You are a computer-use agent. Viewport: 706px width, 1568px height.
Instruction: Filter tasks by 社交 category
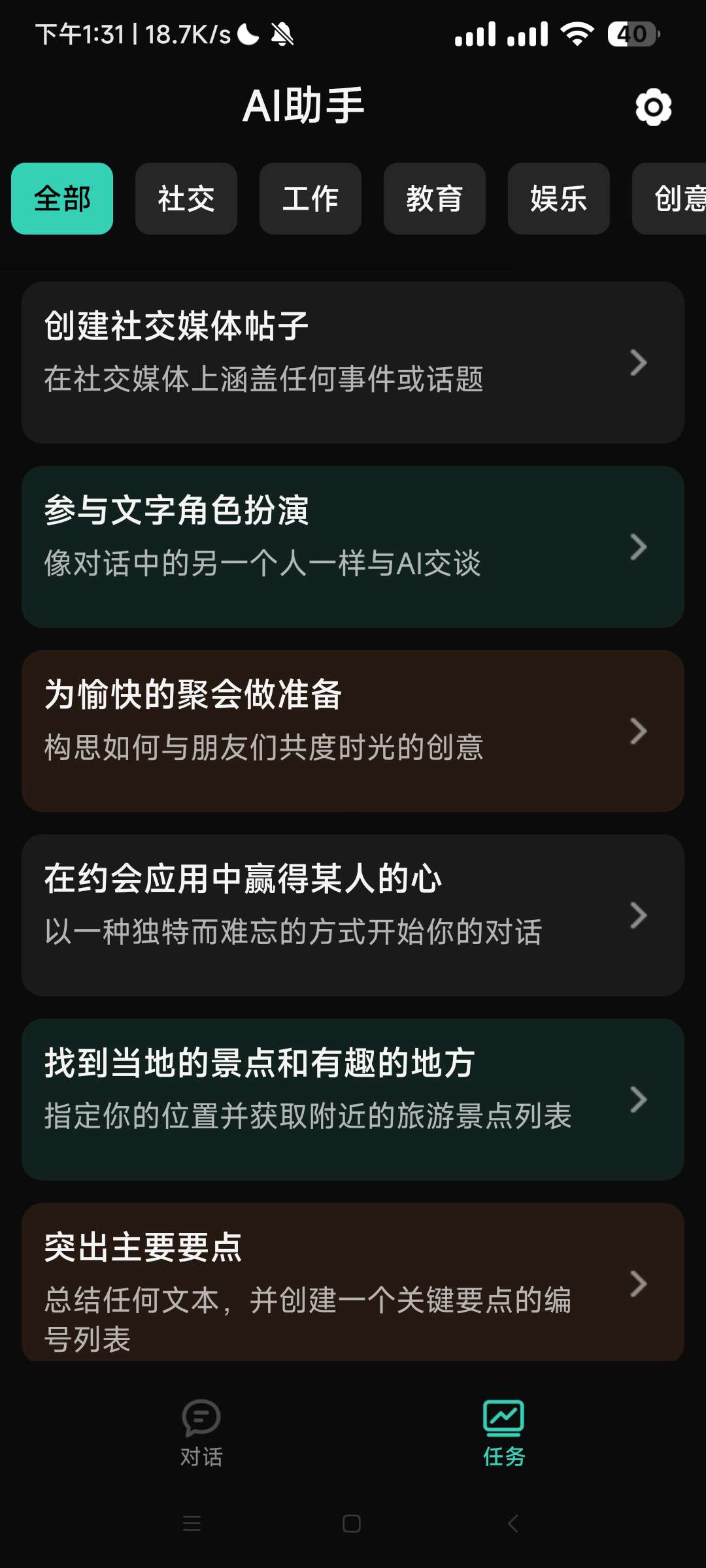click(x=186, y=199)
